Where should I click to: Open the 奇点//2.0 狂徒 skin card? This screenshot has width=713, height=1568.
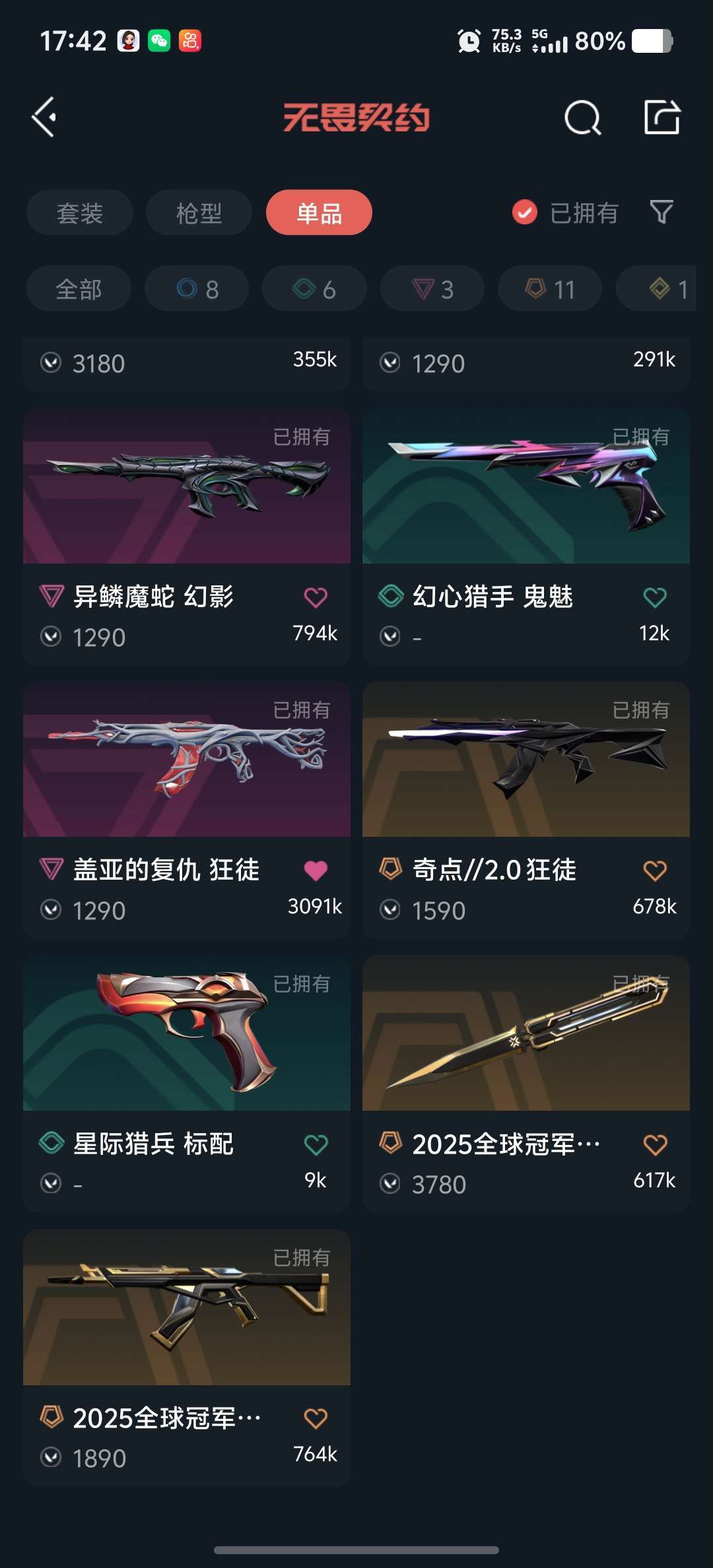526,810
